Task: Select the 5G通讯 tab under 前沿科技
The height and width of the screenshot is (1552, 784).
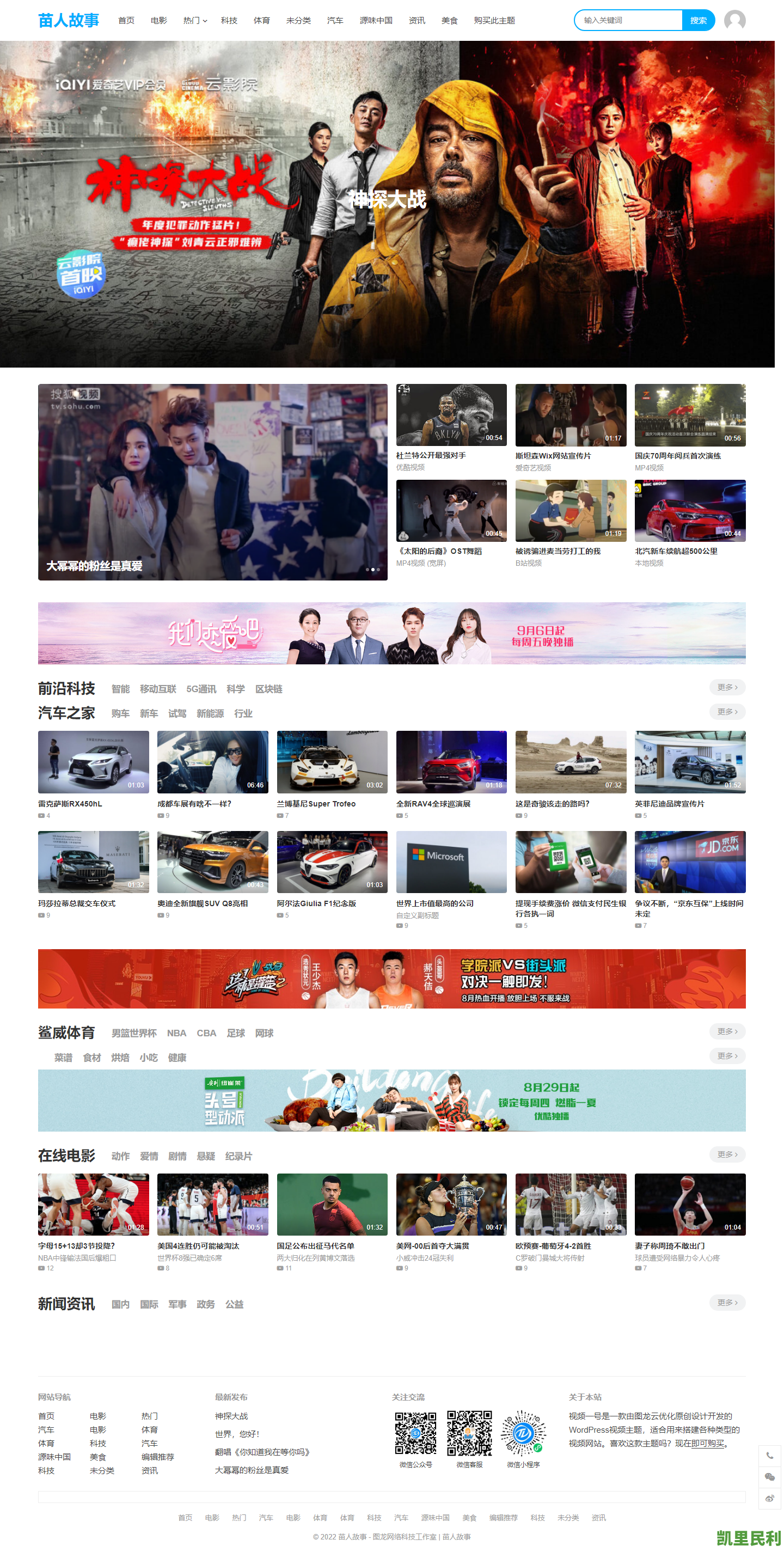Action: click(x=201, y=689)
